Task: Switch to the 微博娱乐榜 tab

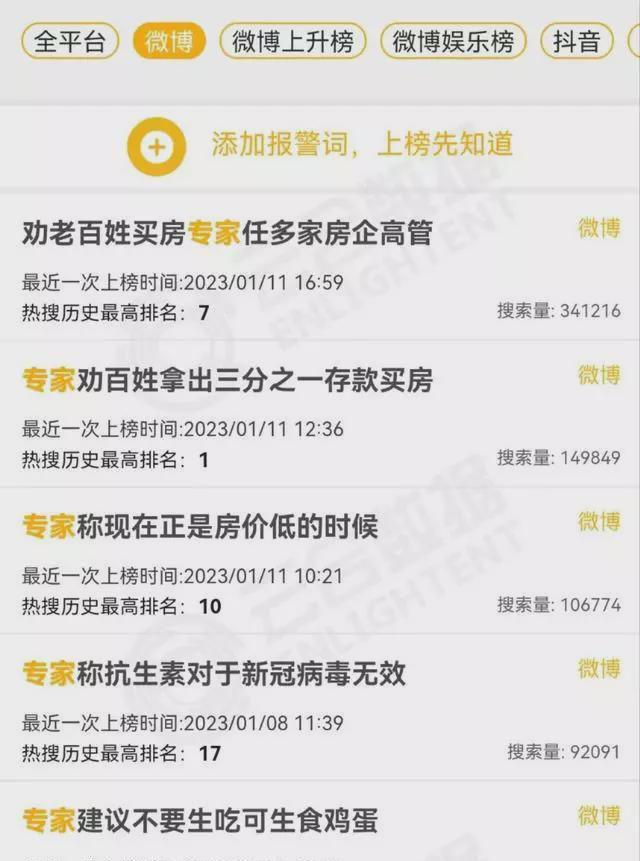Action: coord(453,41)
